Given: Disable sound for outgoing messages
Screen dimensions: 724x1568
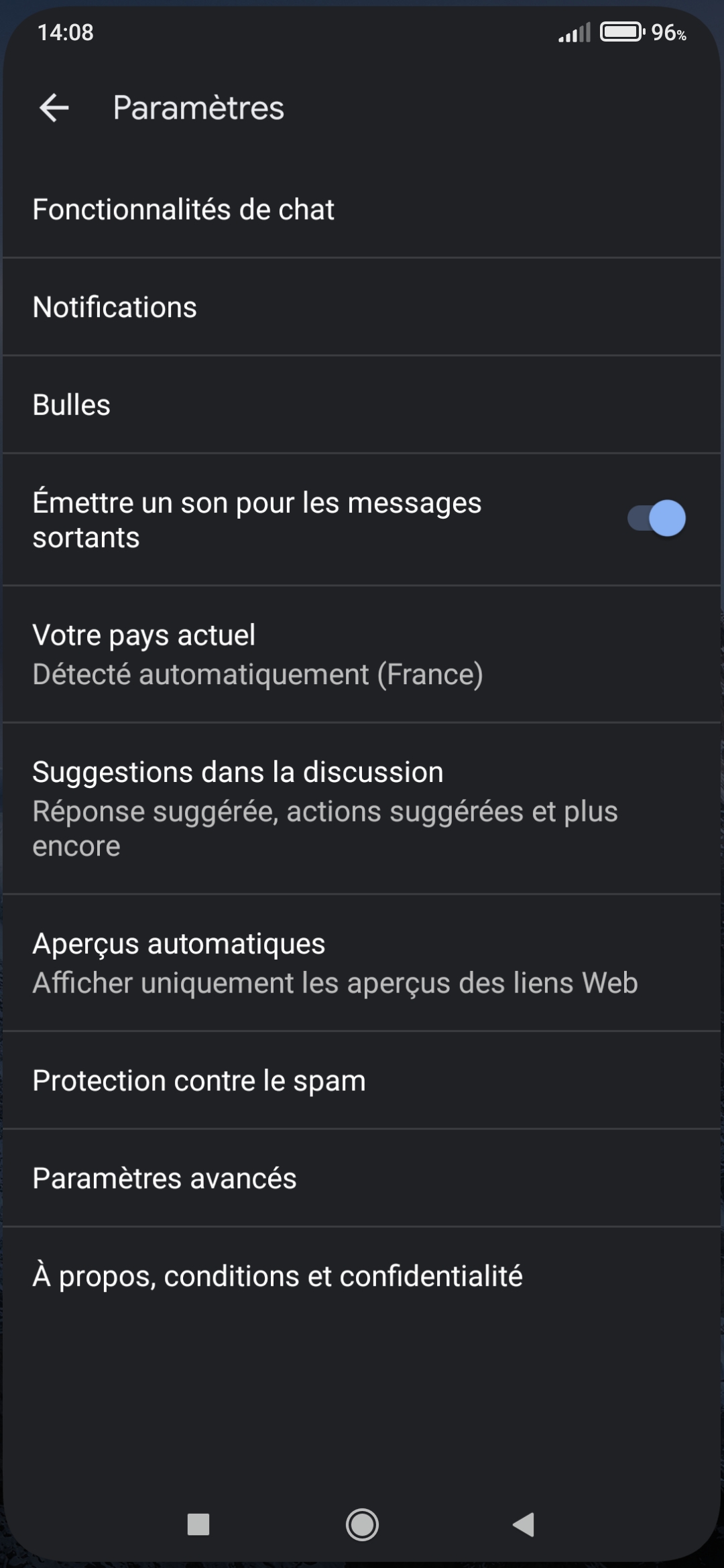Looking at the screenshot, I should coord(656,519).
